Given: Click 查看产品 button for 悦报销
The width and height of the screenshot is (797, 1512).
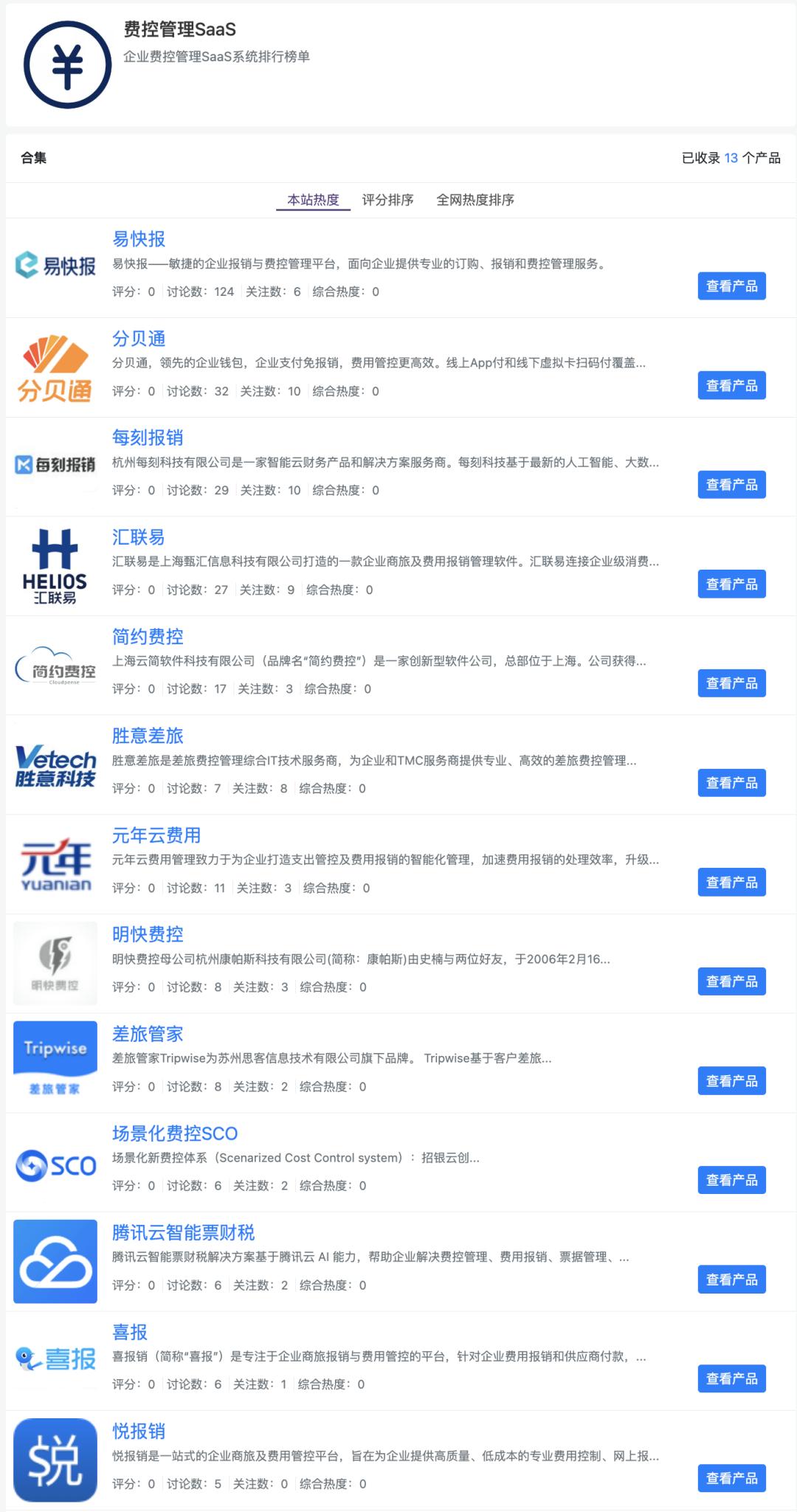Looking at the screenshot, I should pos(731,1477).
